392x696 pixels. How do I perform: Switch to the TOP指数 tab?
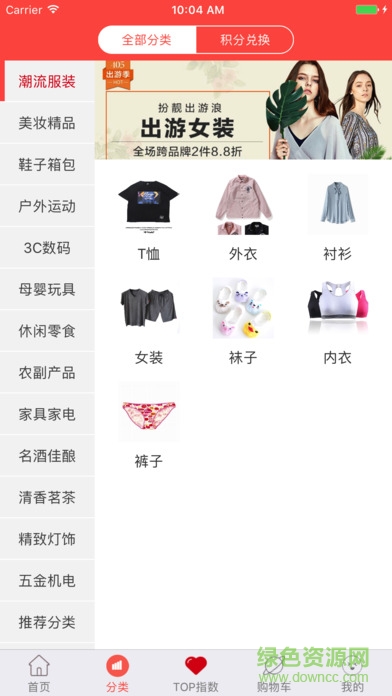(196, 673)
